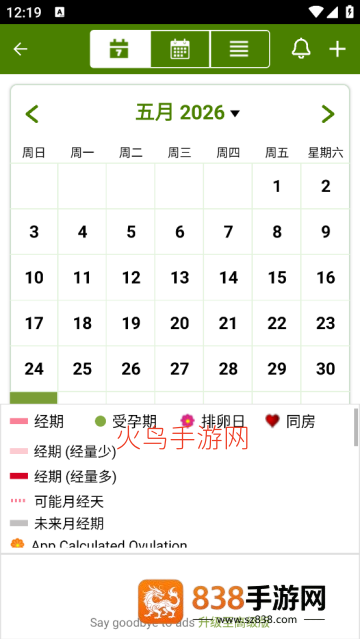Go back using the top-left arrow
The height and width of the screenshot is (639, 360).
click(x=20, y=49)
